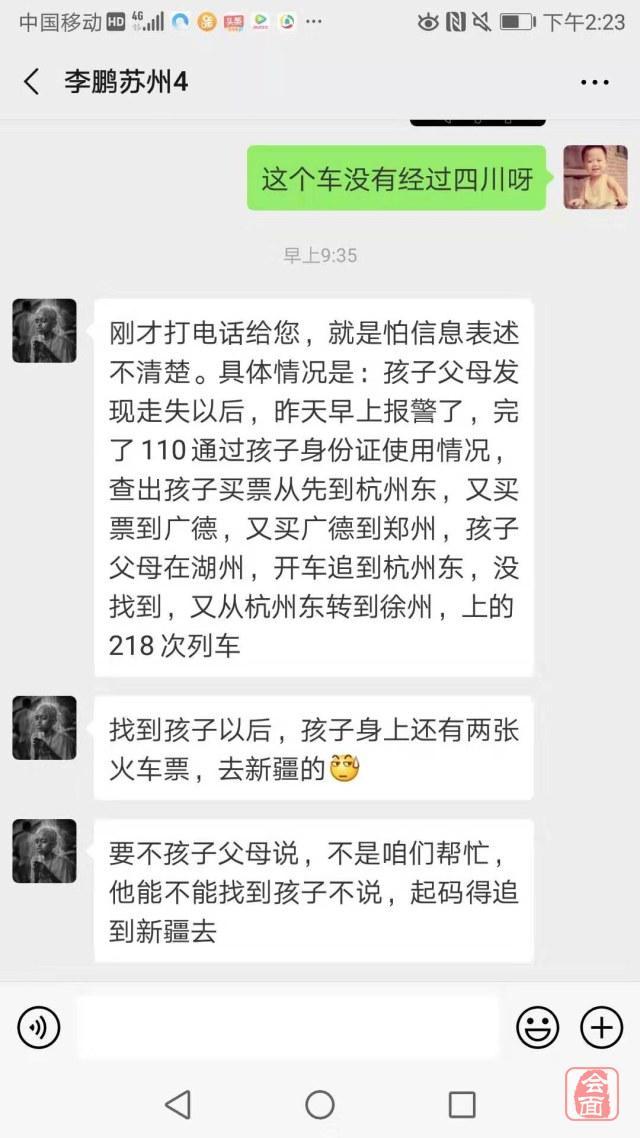
Task: Go to the system home screen
Action: tap(320, 1104)
